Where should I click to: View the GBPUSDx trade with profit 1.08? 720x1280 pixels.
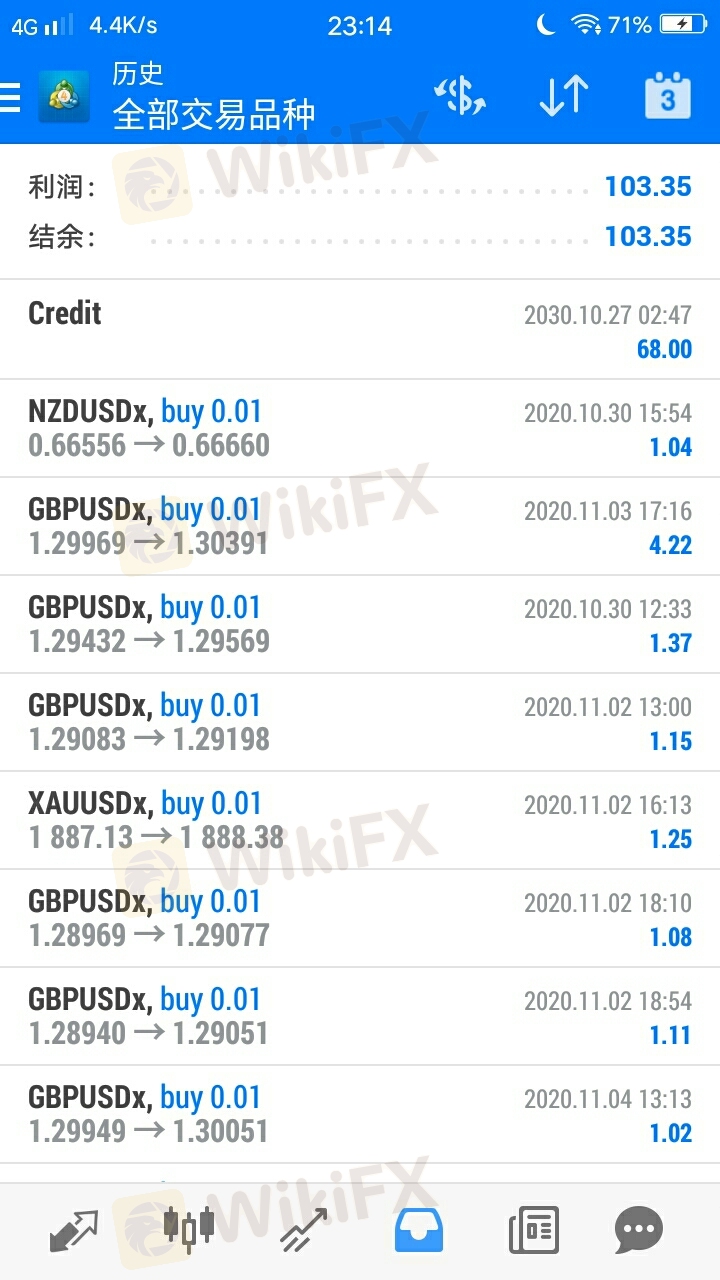click(x=360, y=918)
